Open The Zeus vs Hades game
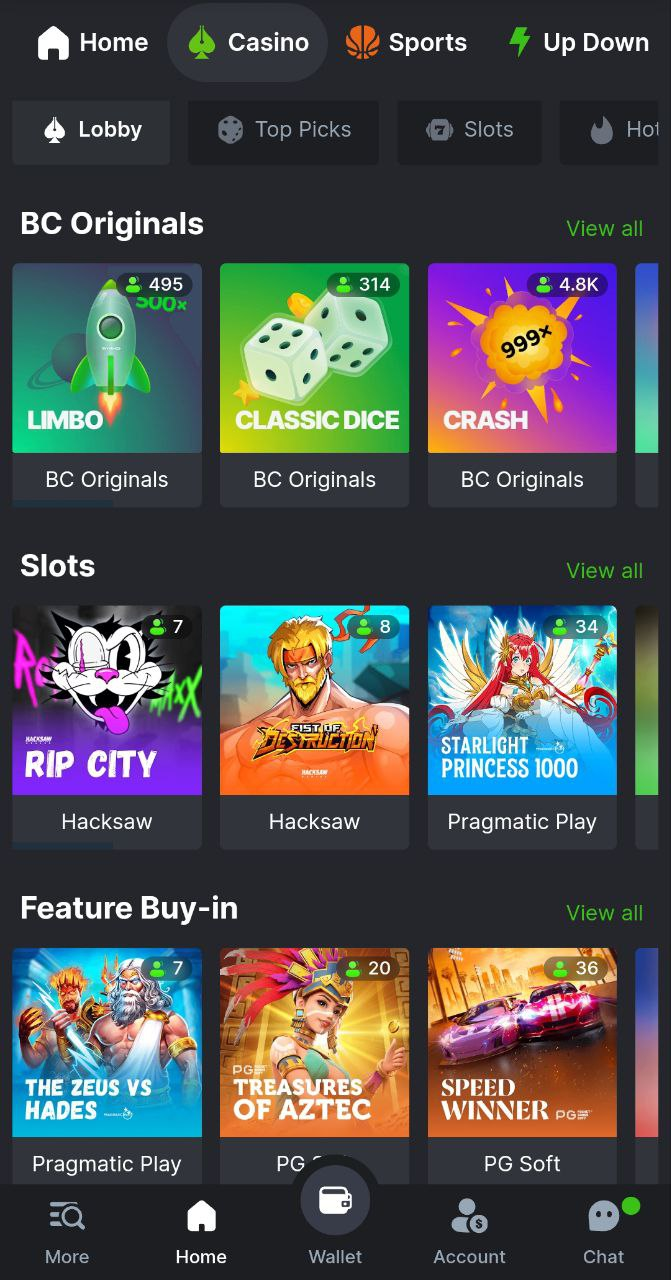671x1280 pixels. tap(107, 1042)
